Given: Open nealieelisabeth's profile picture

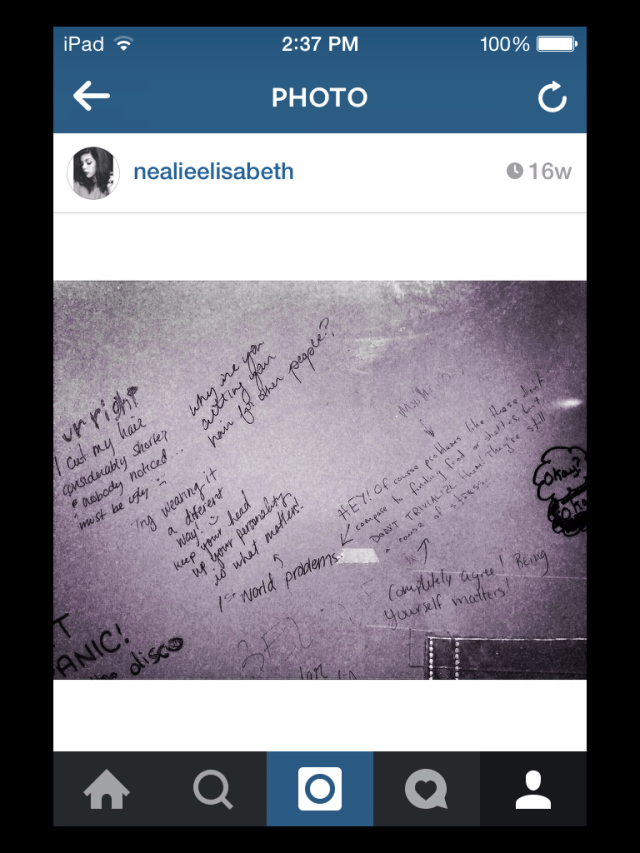Looking at the screenshot, I should coord(93,172).
